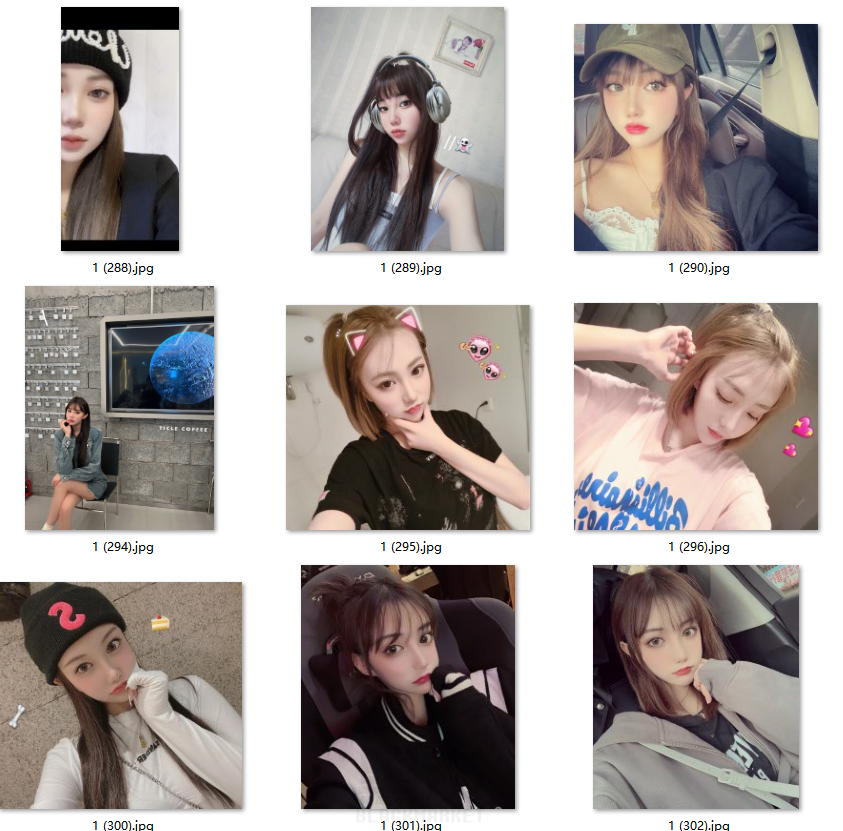Open picture 1 (294).jpg

(120, 408)
